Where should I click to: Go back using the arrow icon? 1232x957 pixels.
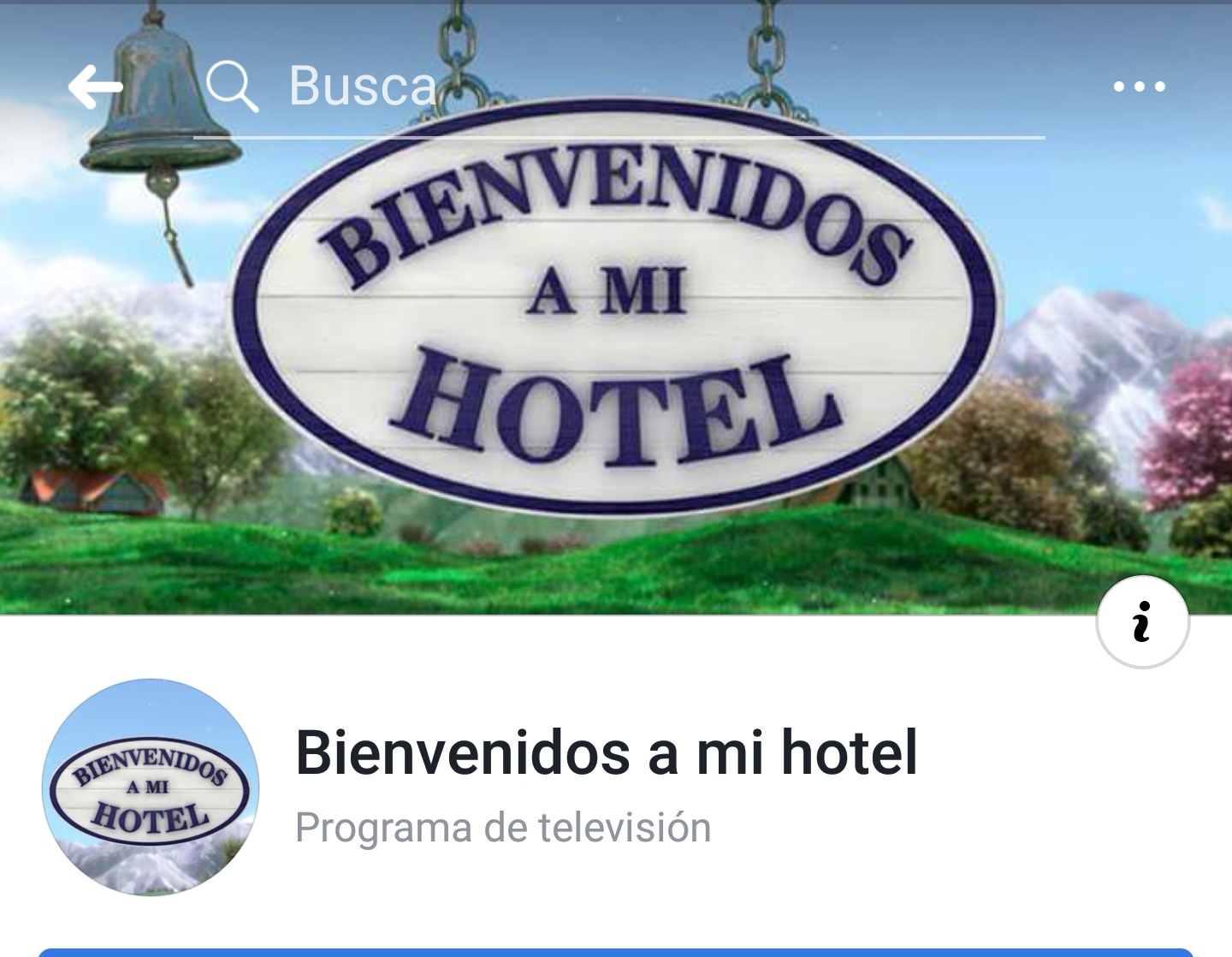click(94, 87)
